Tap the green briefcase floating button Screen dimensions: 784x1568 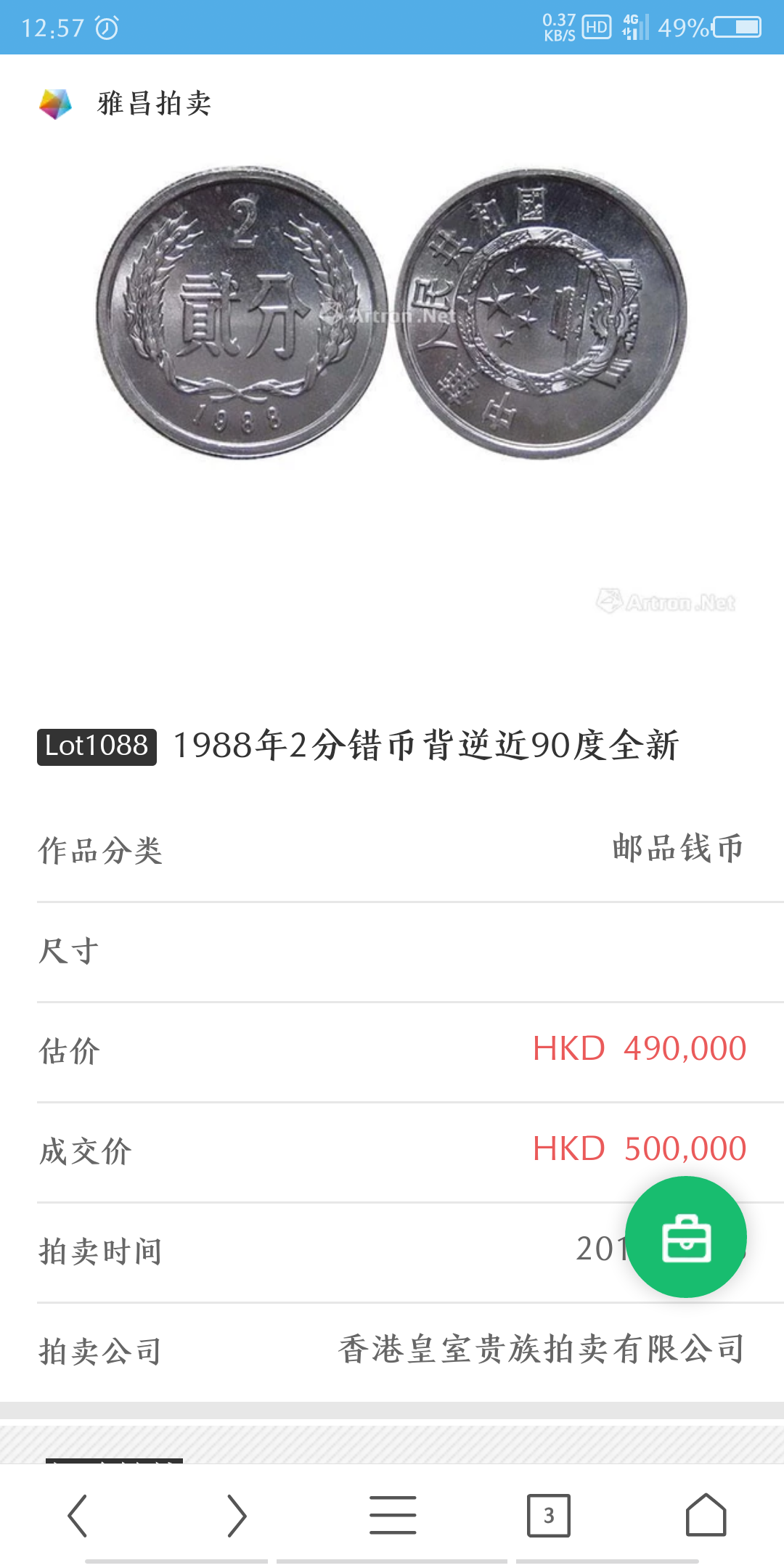tap(686, 1237)
